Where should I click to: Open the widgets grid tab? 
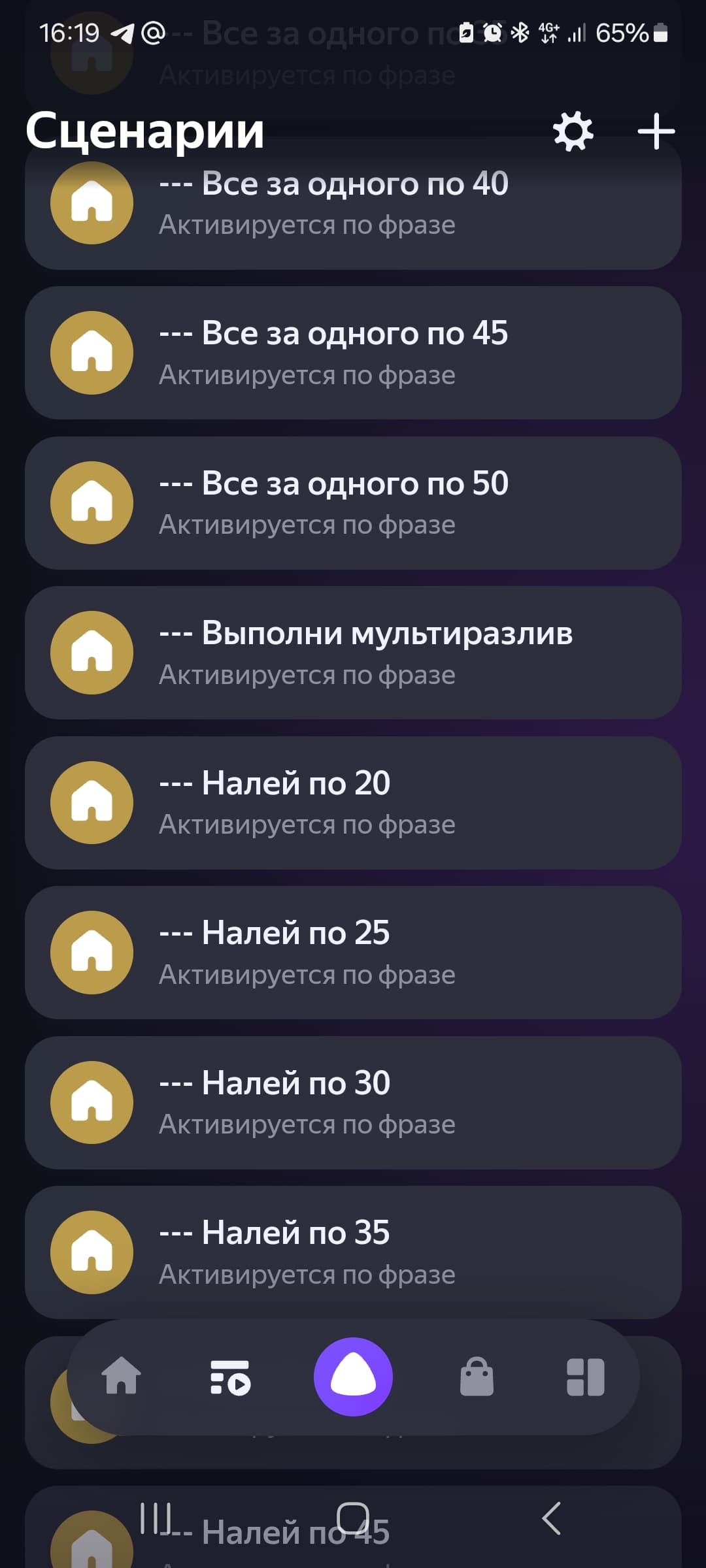click(x=585, y=1377)
